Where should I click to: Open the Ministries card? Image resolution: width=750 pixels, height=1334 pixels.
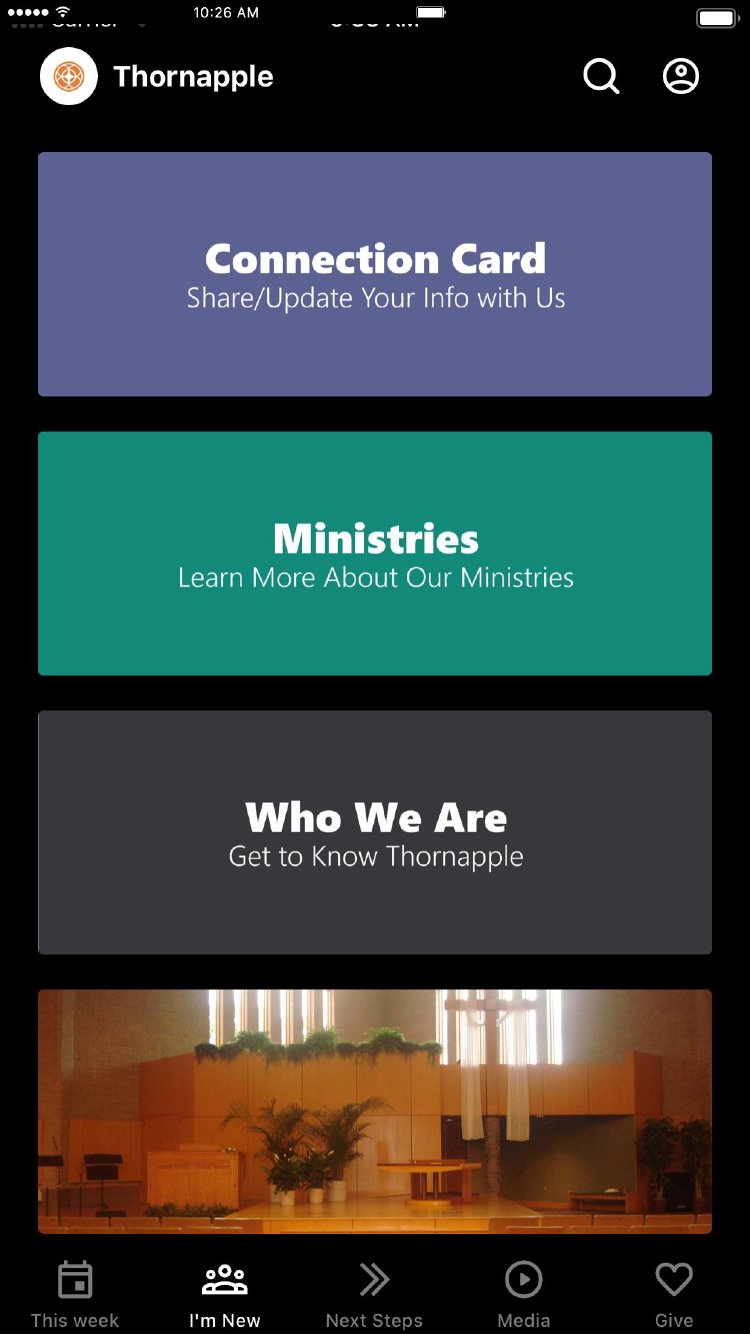coord(375,553)
